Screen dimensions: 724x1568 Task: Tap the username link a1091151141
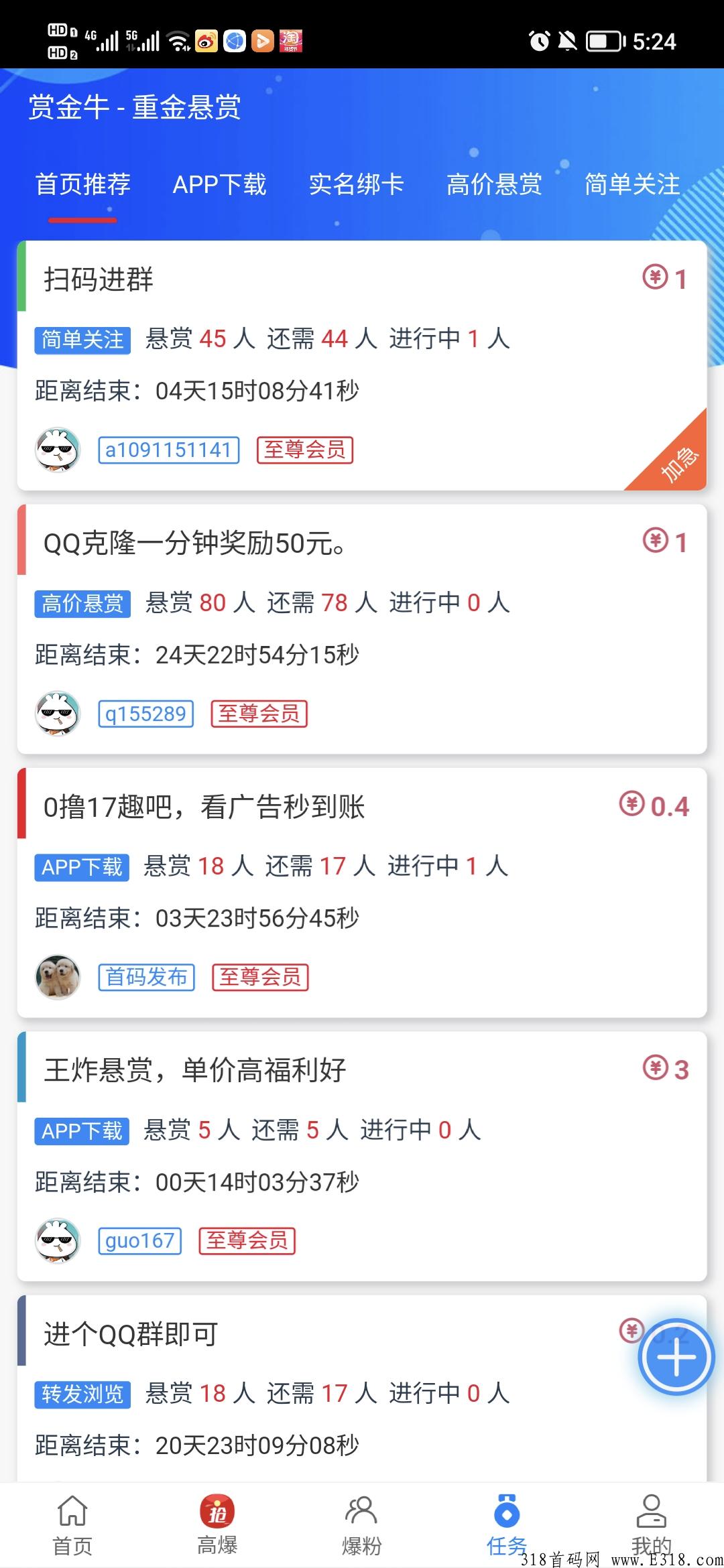coord(168,450)
